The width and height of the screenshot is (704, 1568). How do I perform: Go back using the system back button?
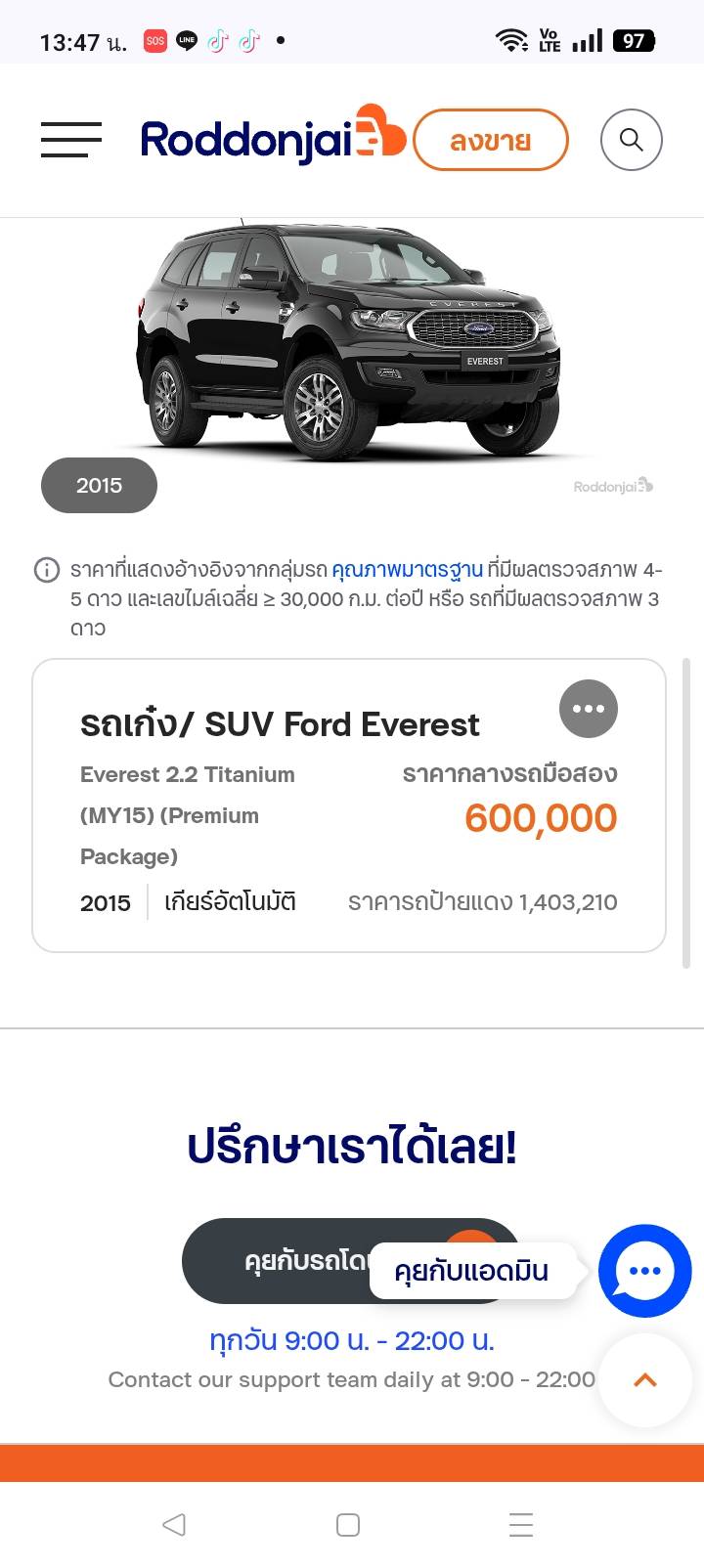[174, 1524]
